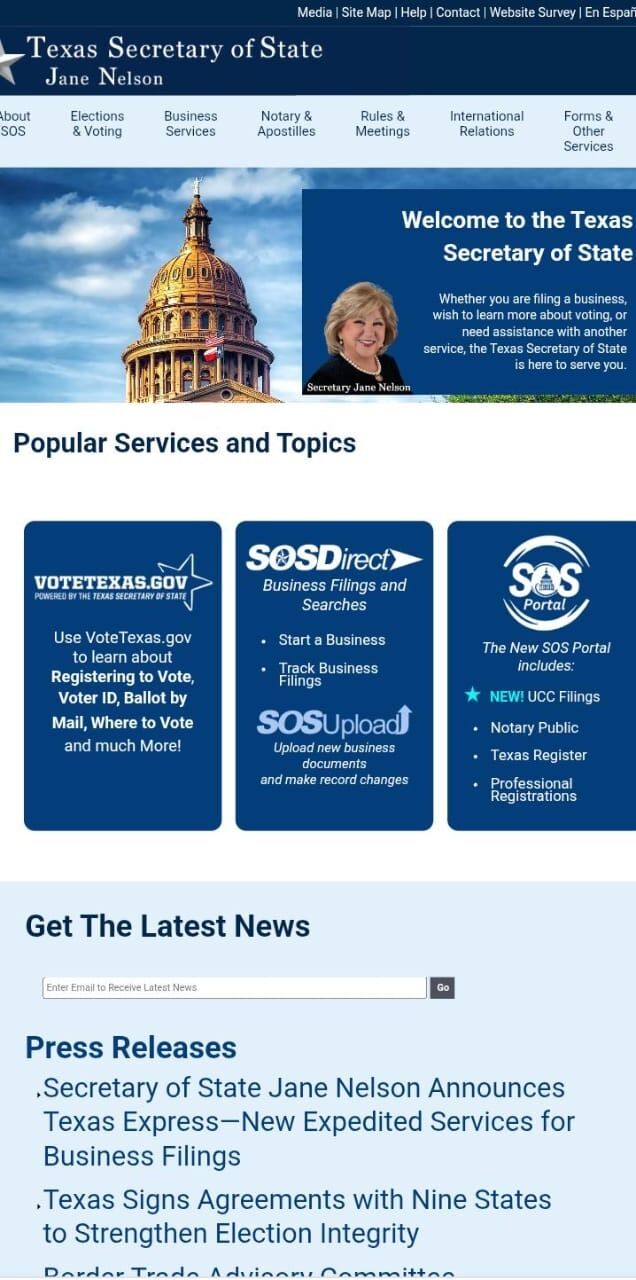
Task: Open the Site Map link
Action: pyautogui.click(x=366, y=13)
